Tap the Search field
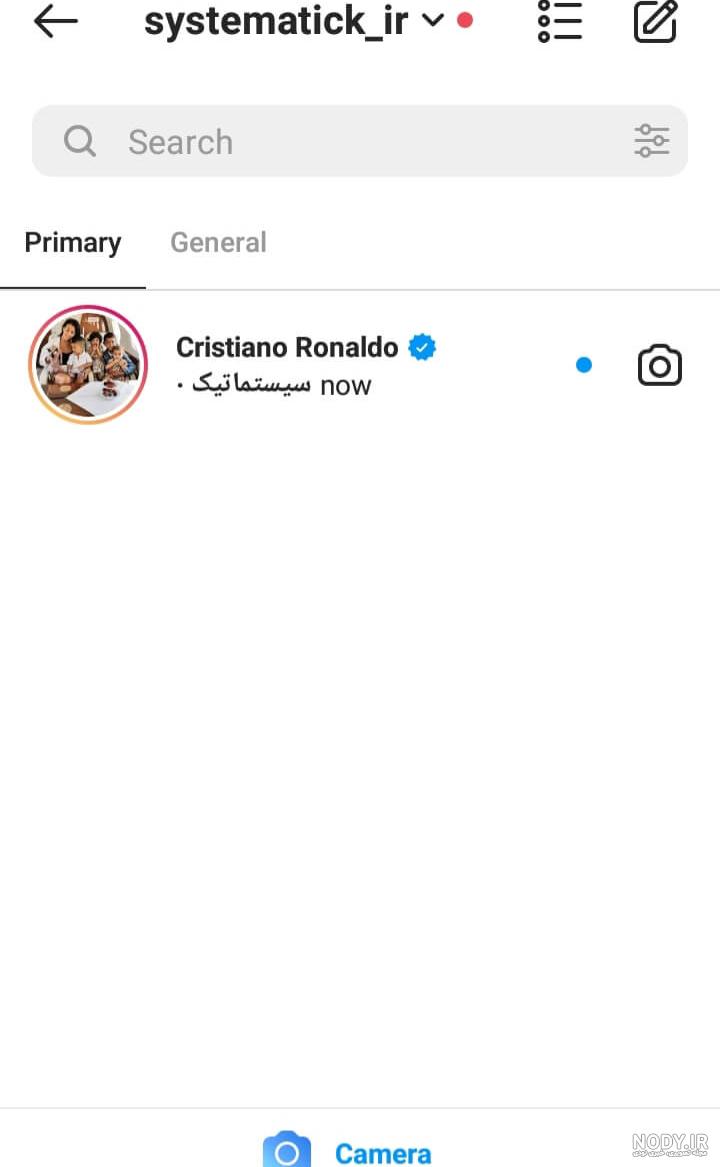 coord(360,141)
